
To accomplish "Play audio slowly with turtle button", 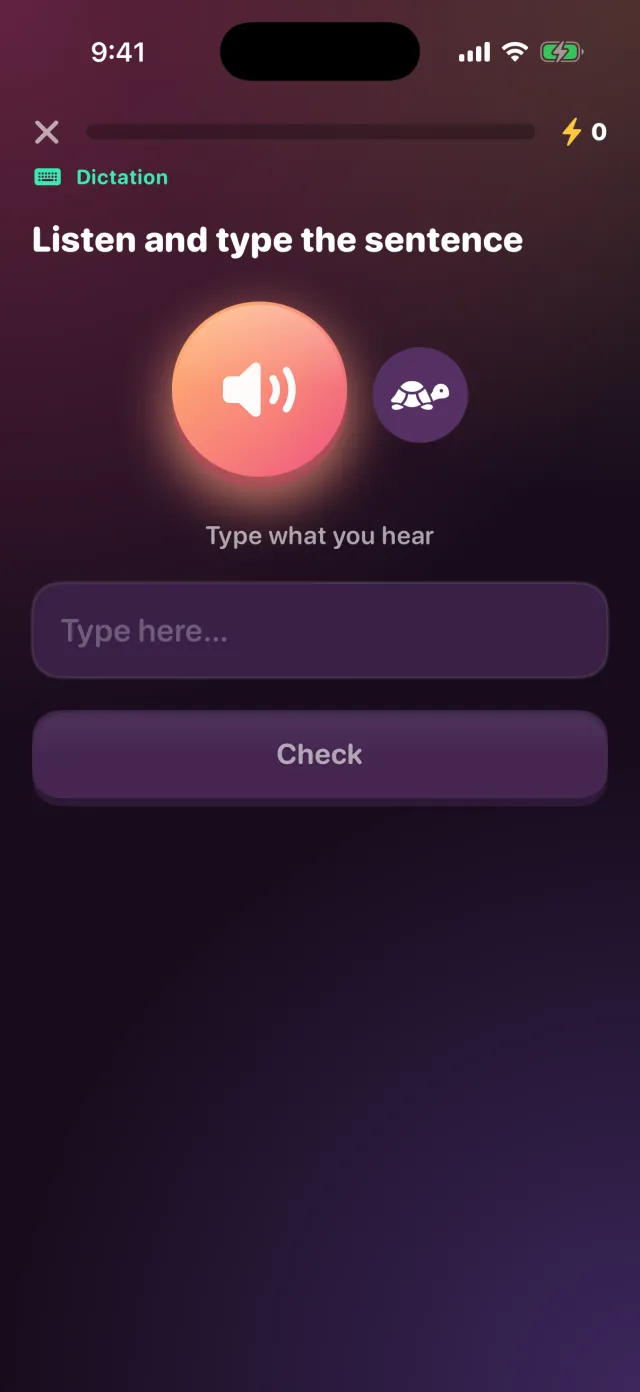I will 420,395.
